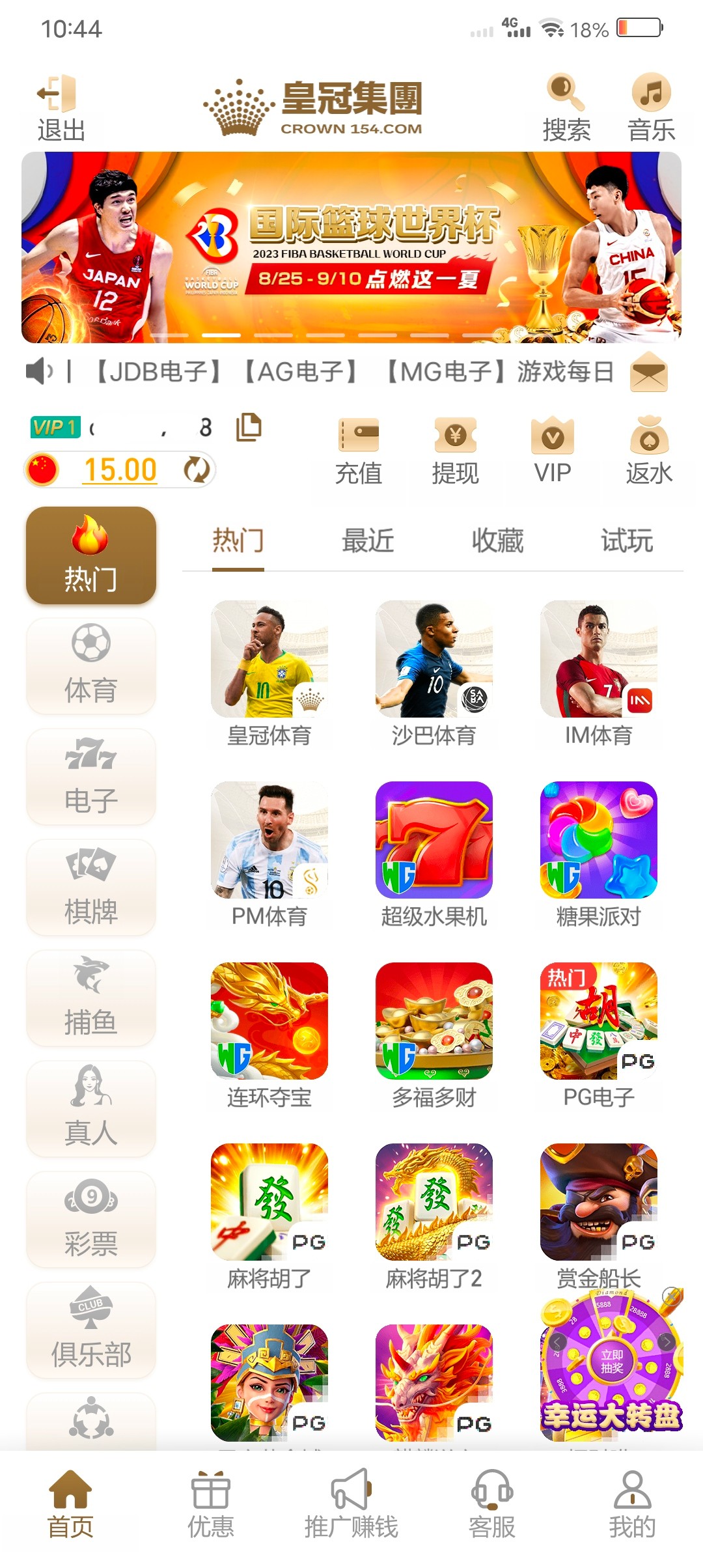This screenshot has height=1568, width=703.
Task: Copy the account ID
Action: pos(248,427)
